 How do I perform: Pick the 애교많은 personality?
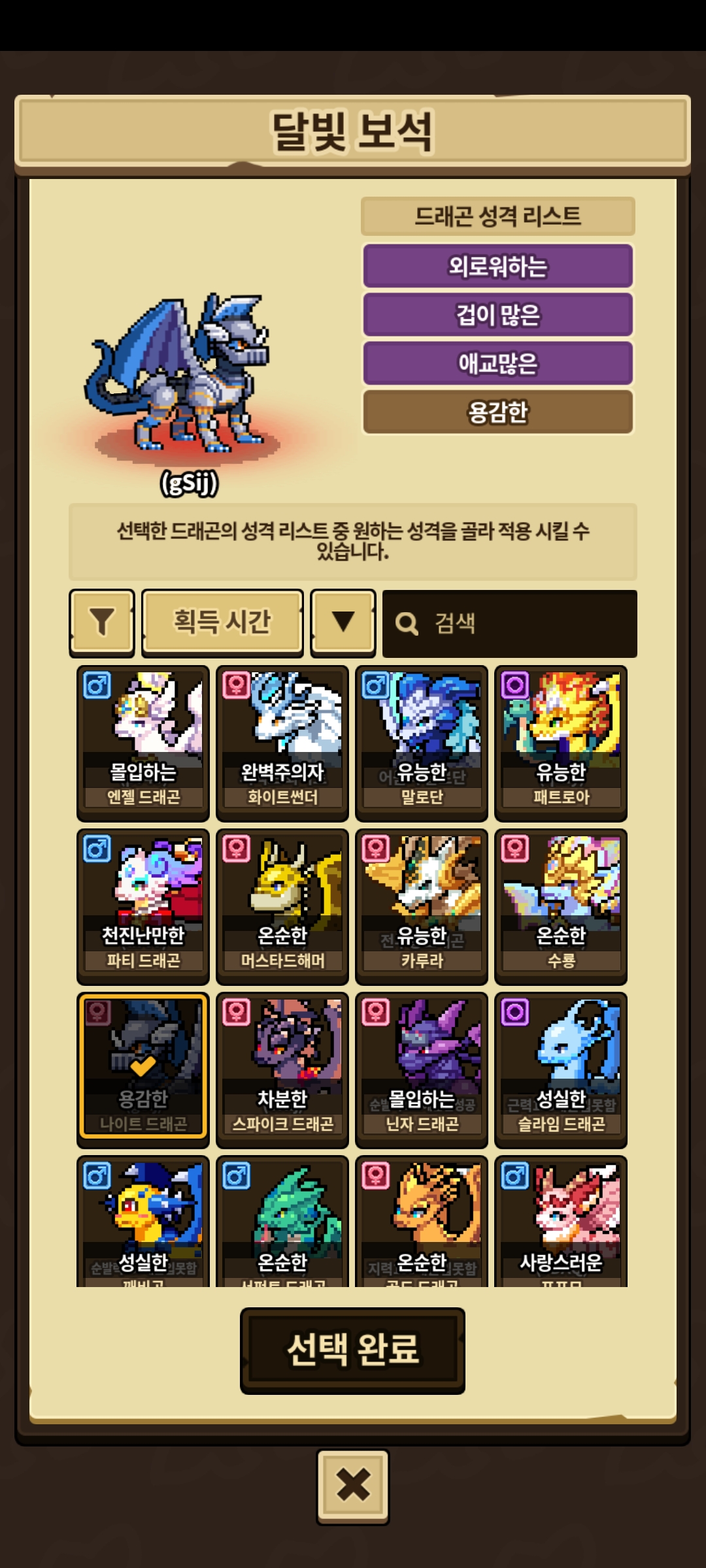click(x=498, y=363)
